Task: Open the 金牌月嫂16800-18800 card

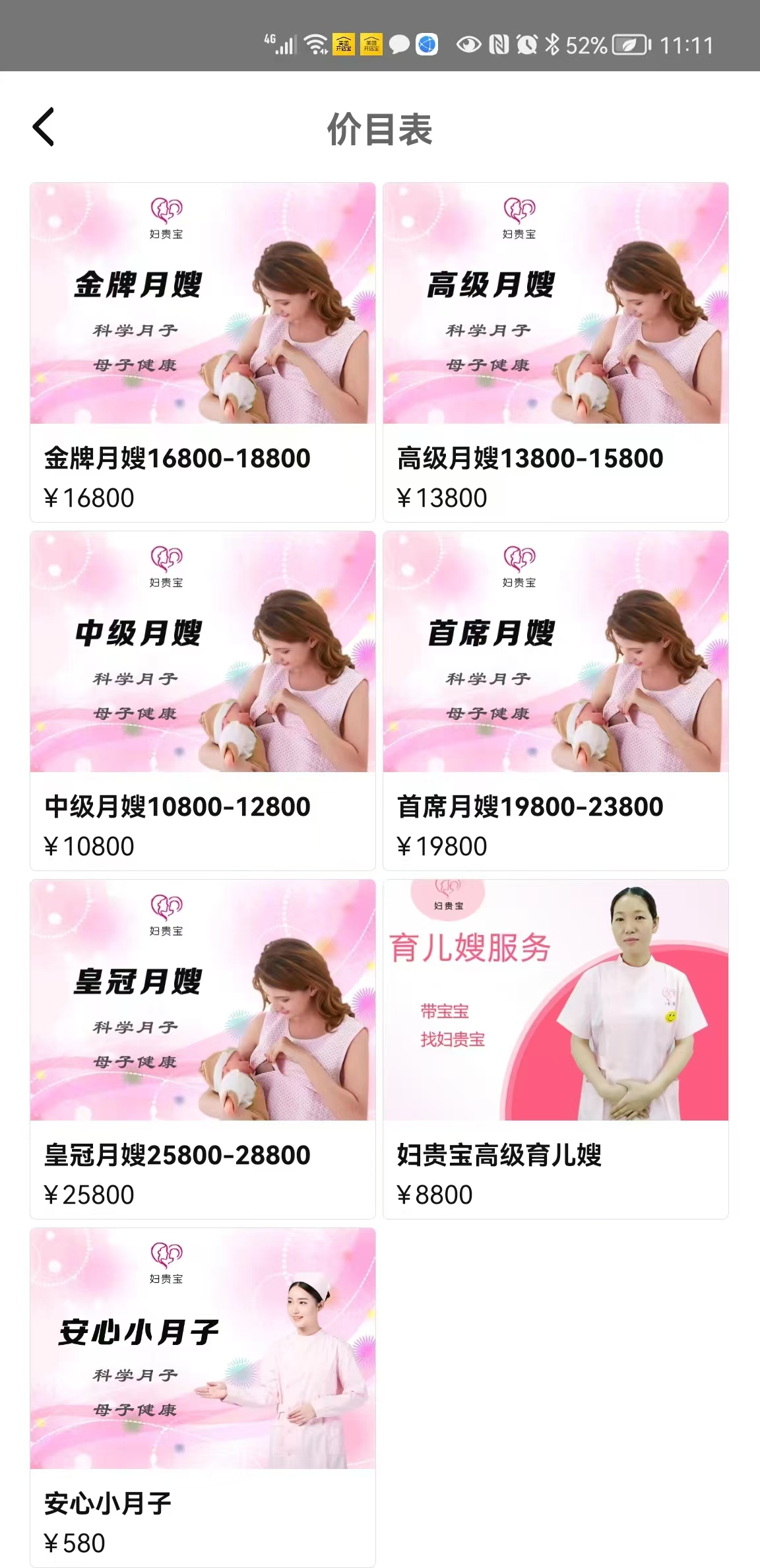Action: 203,352
